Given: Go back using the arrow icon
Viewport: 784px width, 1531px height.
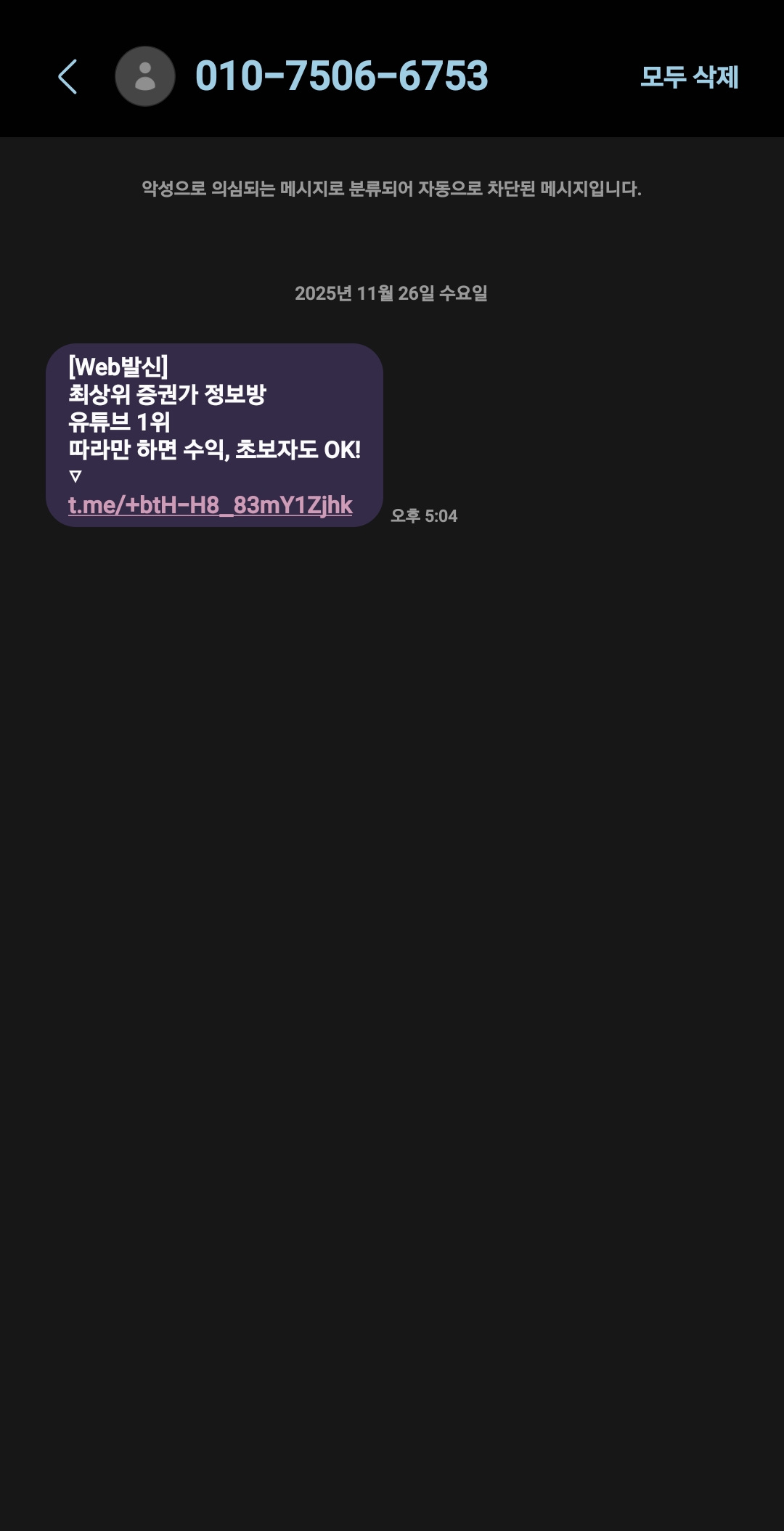Looking at the screenshot, I should tap(68, 77).
